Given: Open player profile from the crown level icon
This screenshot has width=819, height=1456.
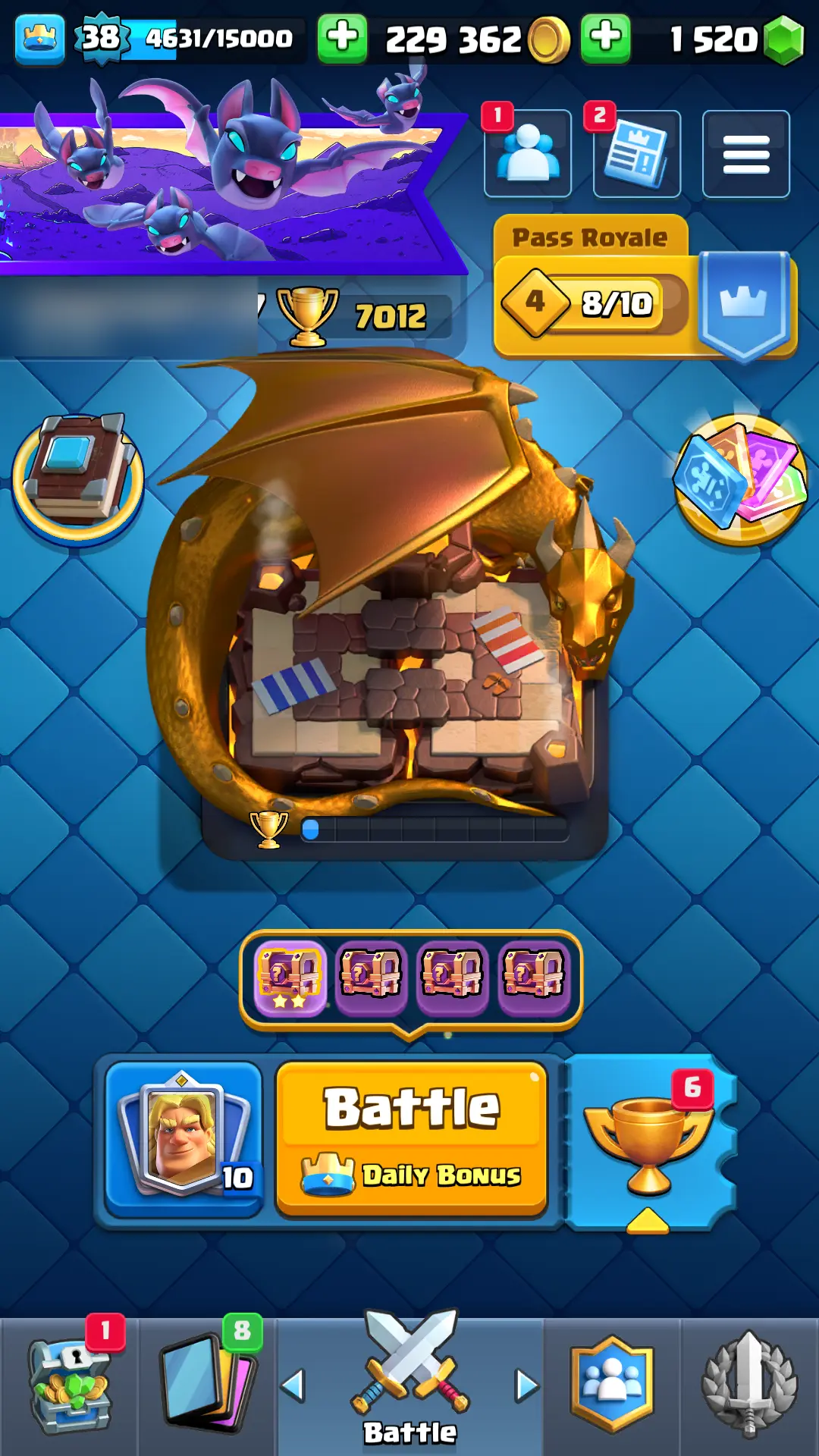Looking at the screenshot, I should 39,38.
